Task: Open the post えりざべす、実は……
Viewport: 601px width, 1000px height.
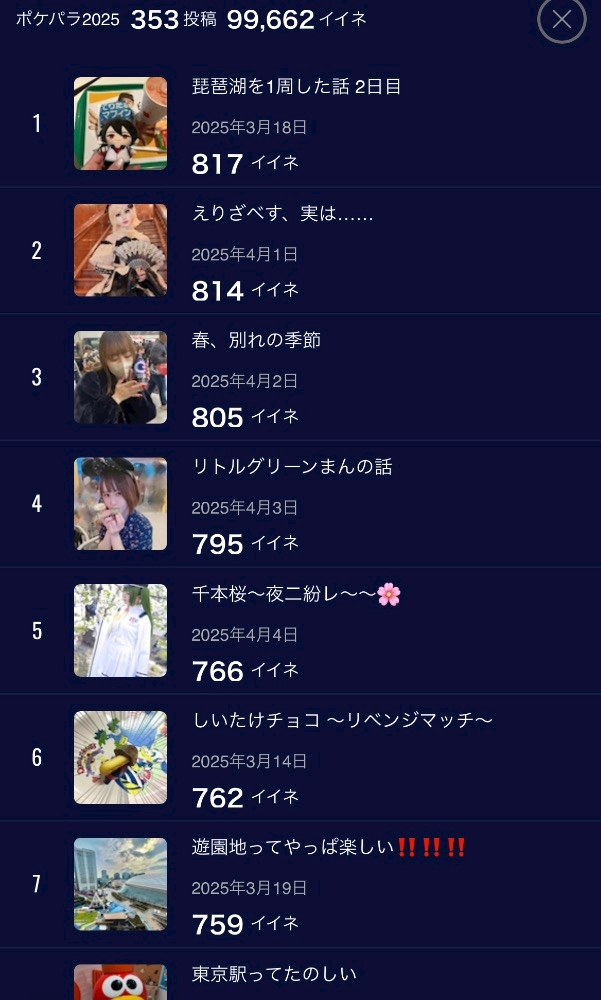Action: click(300, 250)
